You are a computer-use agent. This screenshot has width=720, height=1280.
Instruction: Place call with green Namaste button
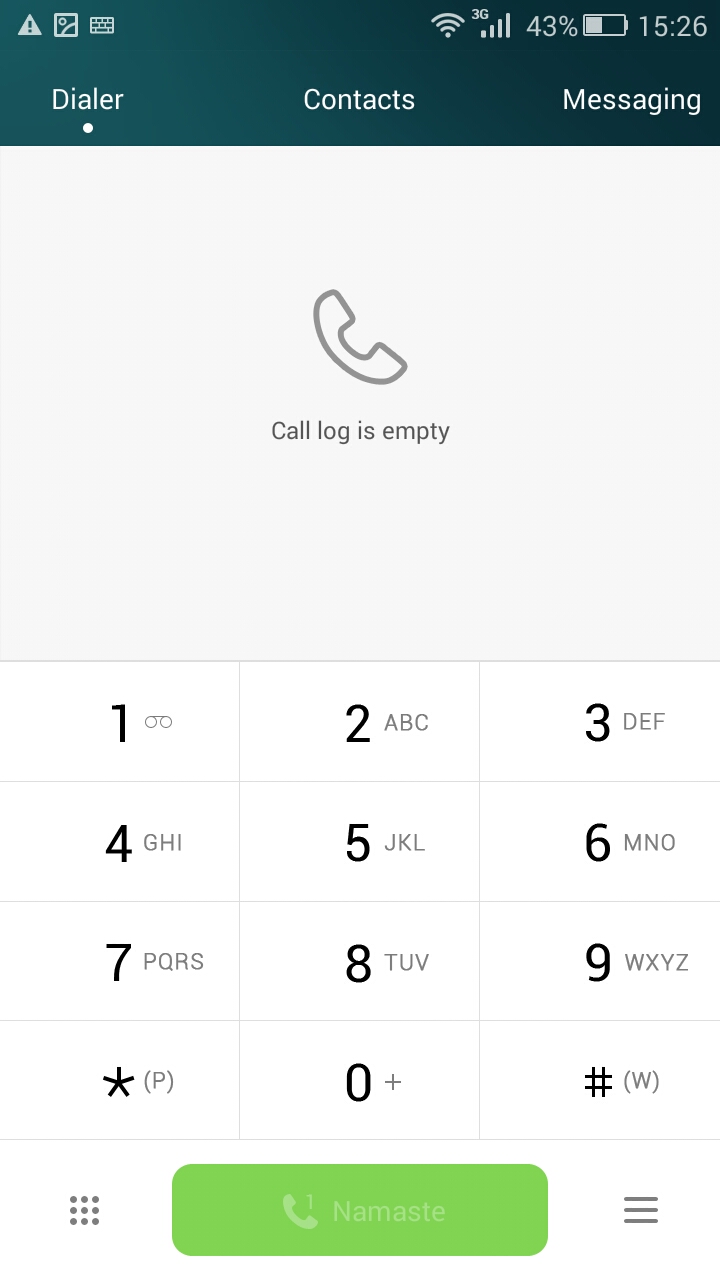[x=360, y=1210]
